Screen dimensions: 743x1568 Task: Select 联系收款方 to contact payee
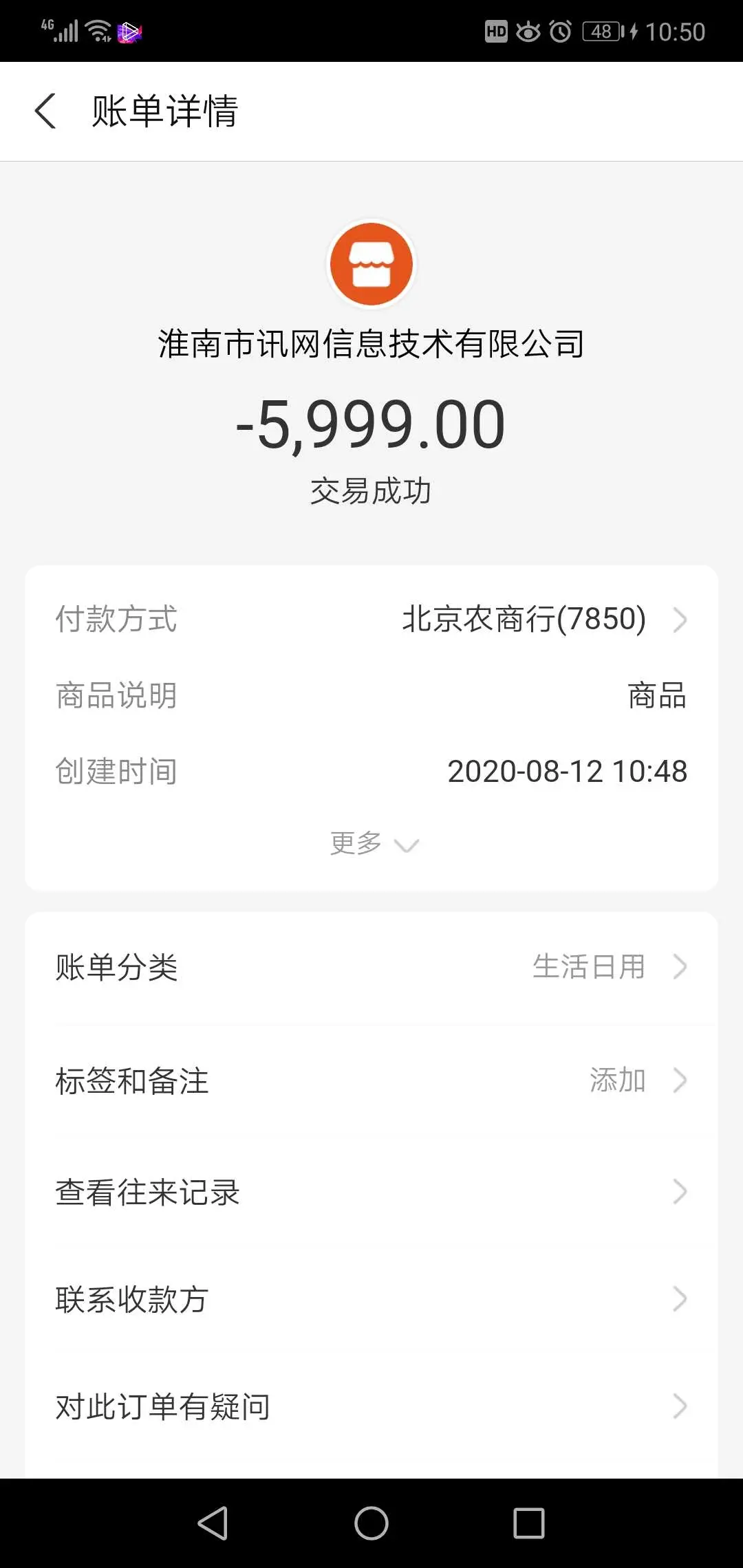[371, 1299]
